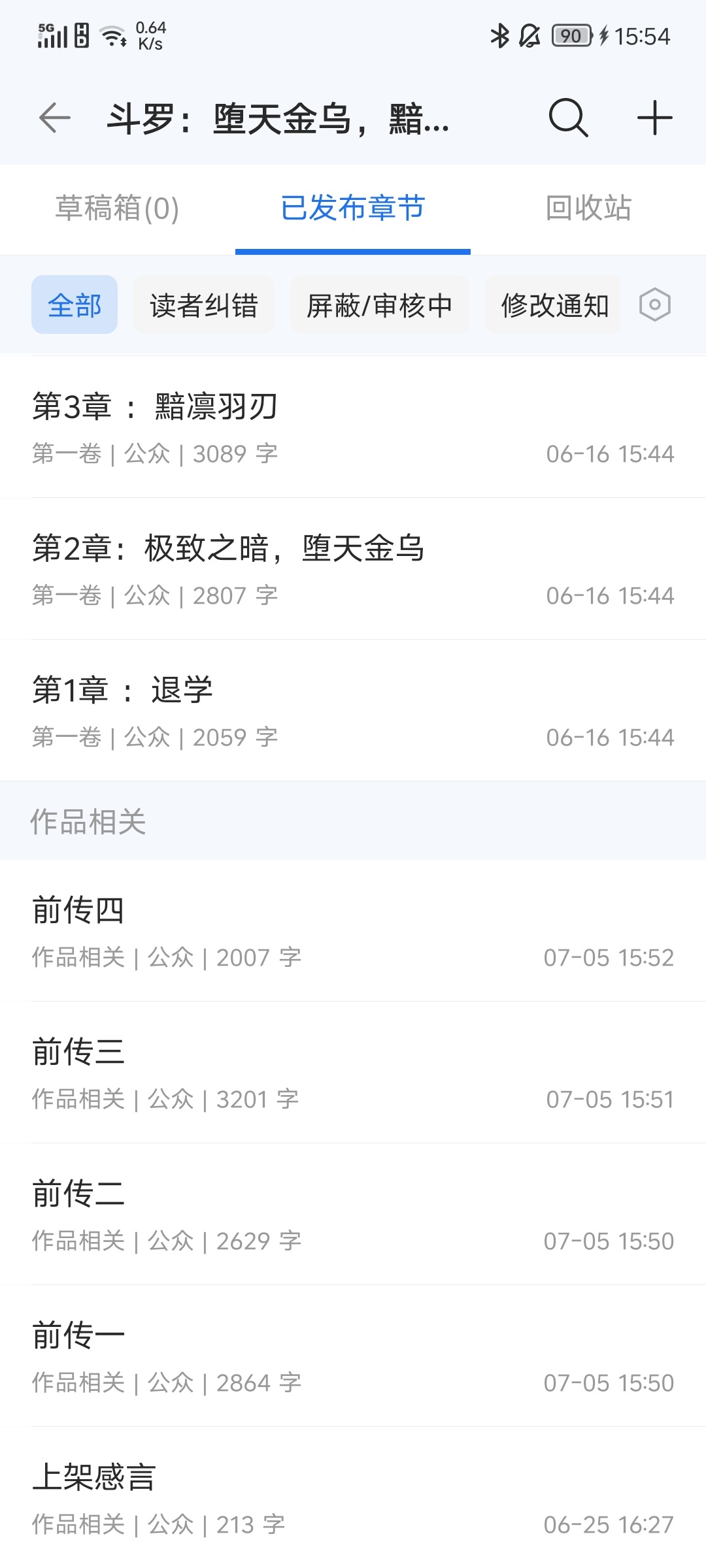Filter by 修改通知
The height and width of the screenshot is (1568, 706).
tap(553, 304)
